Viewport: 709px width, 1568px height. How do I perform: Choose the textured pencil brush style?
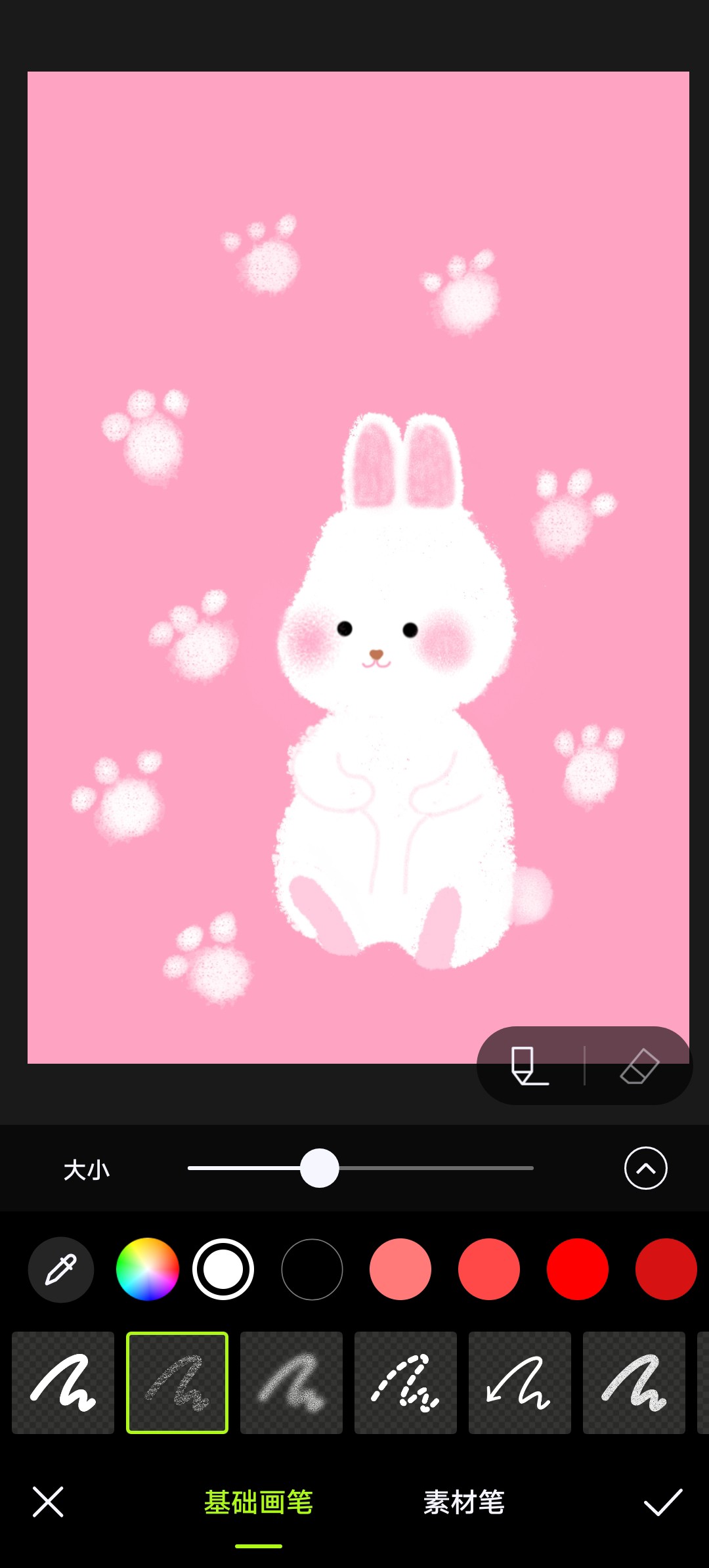[177, 1383]
